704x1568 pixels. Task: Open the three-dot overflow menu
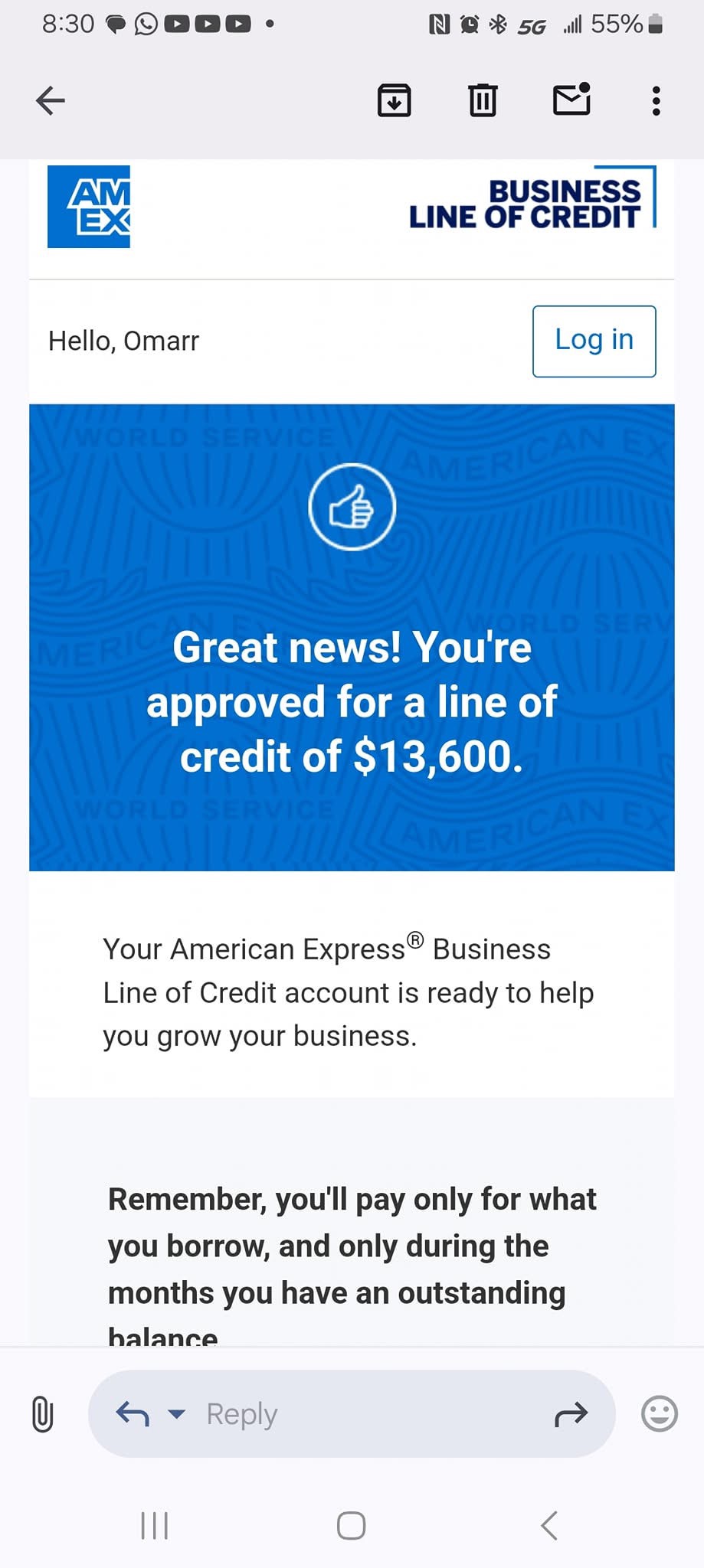pyautogui.click(x=656, y=100)
